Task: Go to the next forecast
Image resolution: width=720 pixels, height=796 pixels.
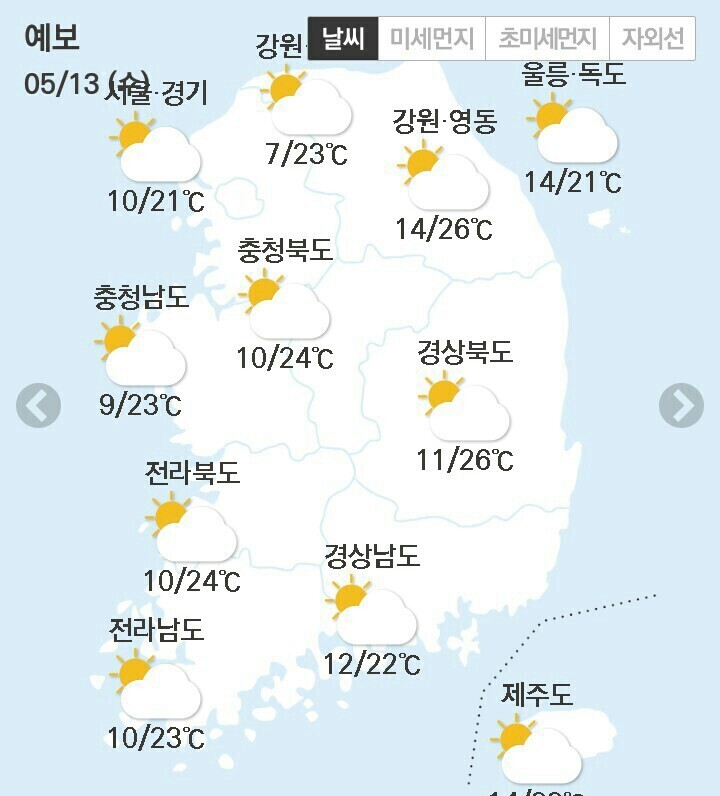Action: click(x=682, y=406)
